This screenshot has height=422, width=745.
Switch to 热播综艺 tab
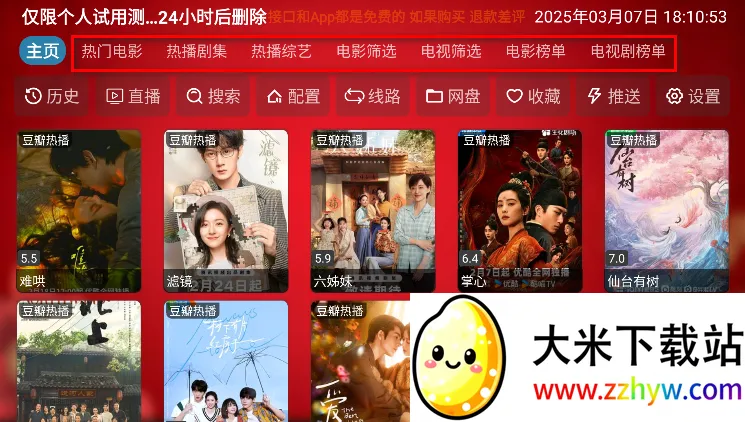(281, 52)
